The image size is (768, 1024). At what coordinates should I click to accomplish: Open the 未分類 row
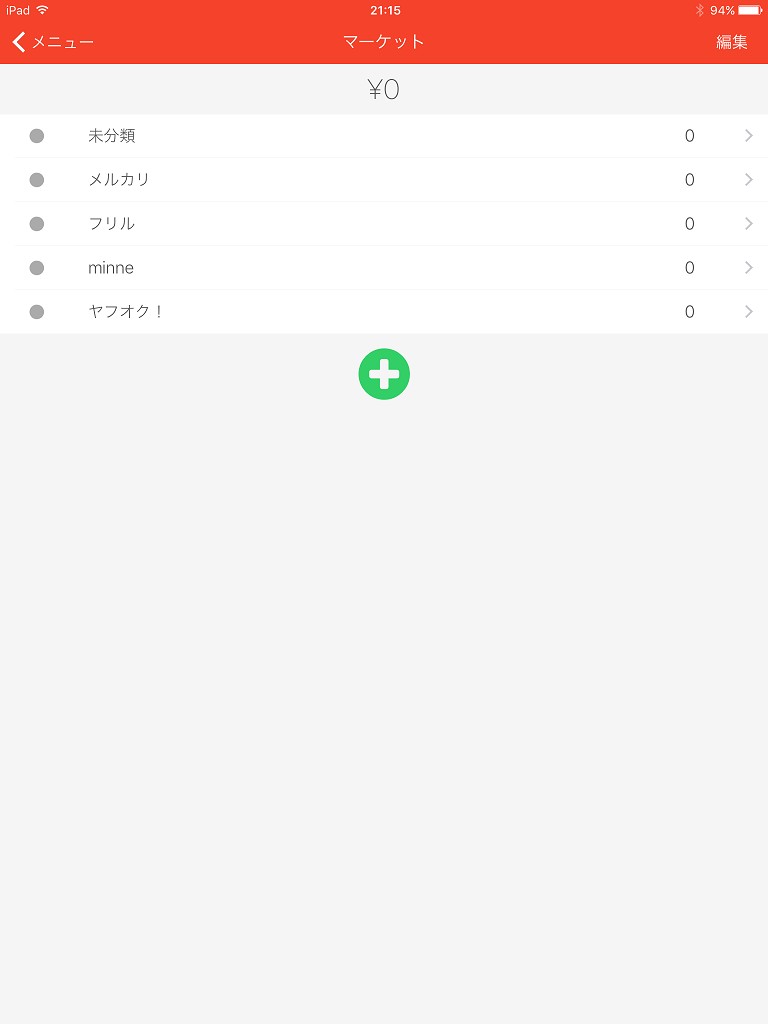(x=384, y=136)
